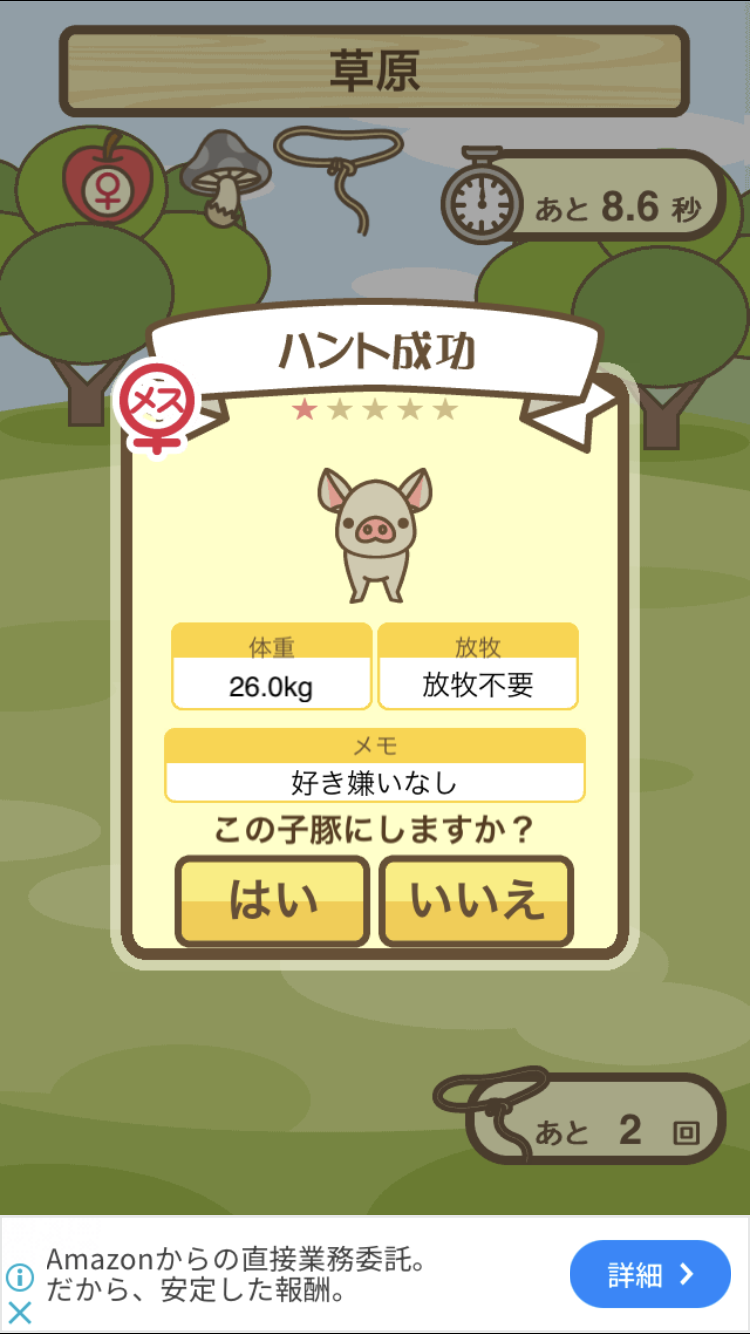The image size is (750, 1334).
Task: Open the Amazon ad 詳細 button
Action: 650,1274
